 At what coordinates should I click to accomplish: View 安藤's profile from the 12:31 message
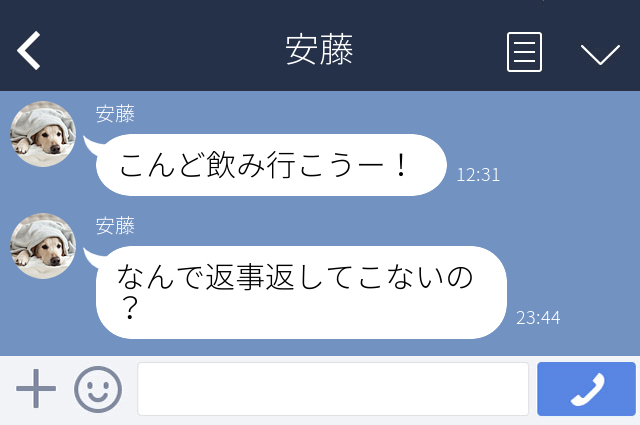[43, 134]
